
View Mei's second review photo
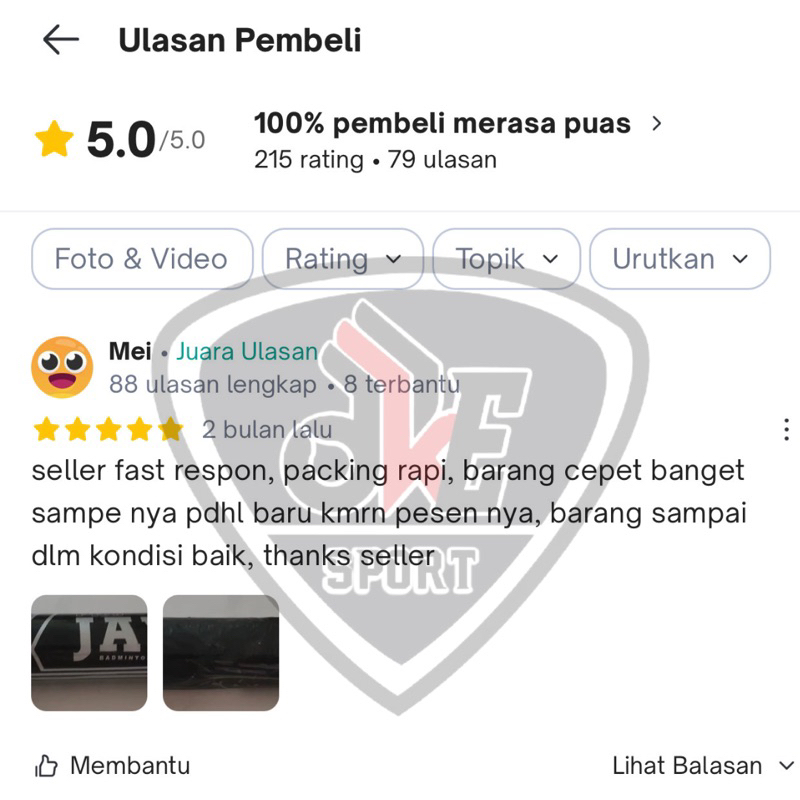(221, 653)
